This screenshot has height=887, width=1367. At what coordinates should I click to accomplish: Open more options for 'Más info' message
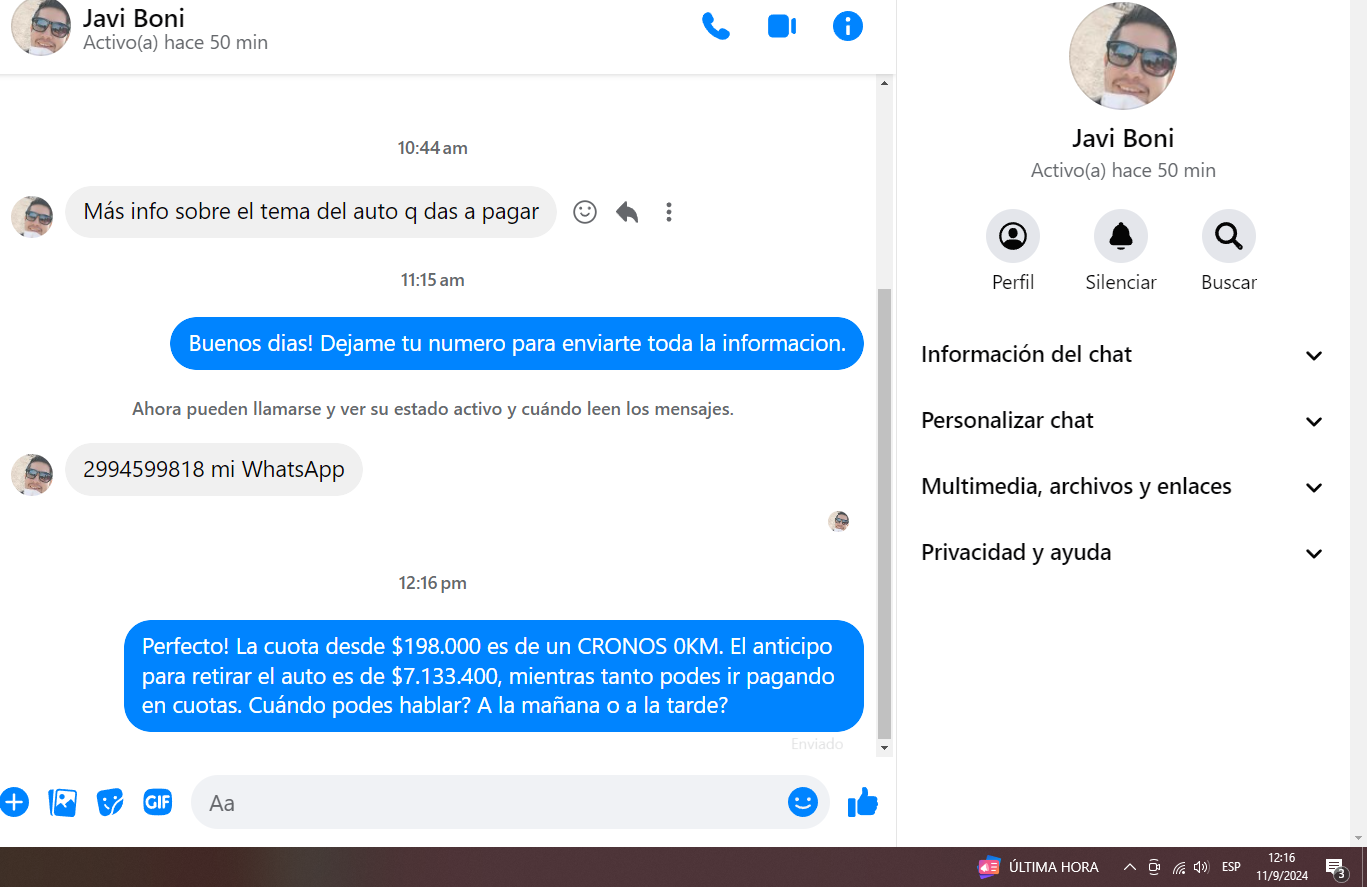[669, 212]
